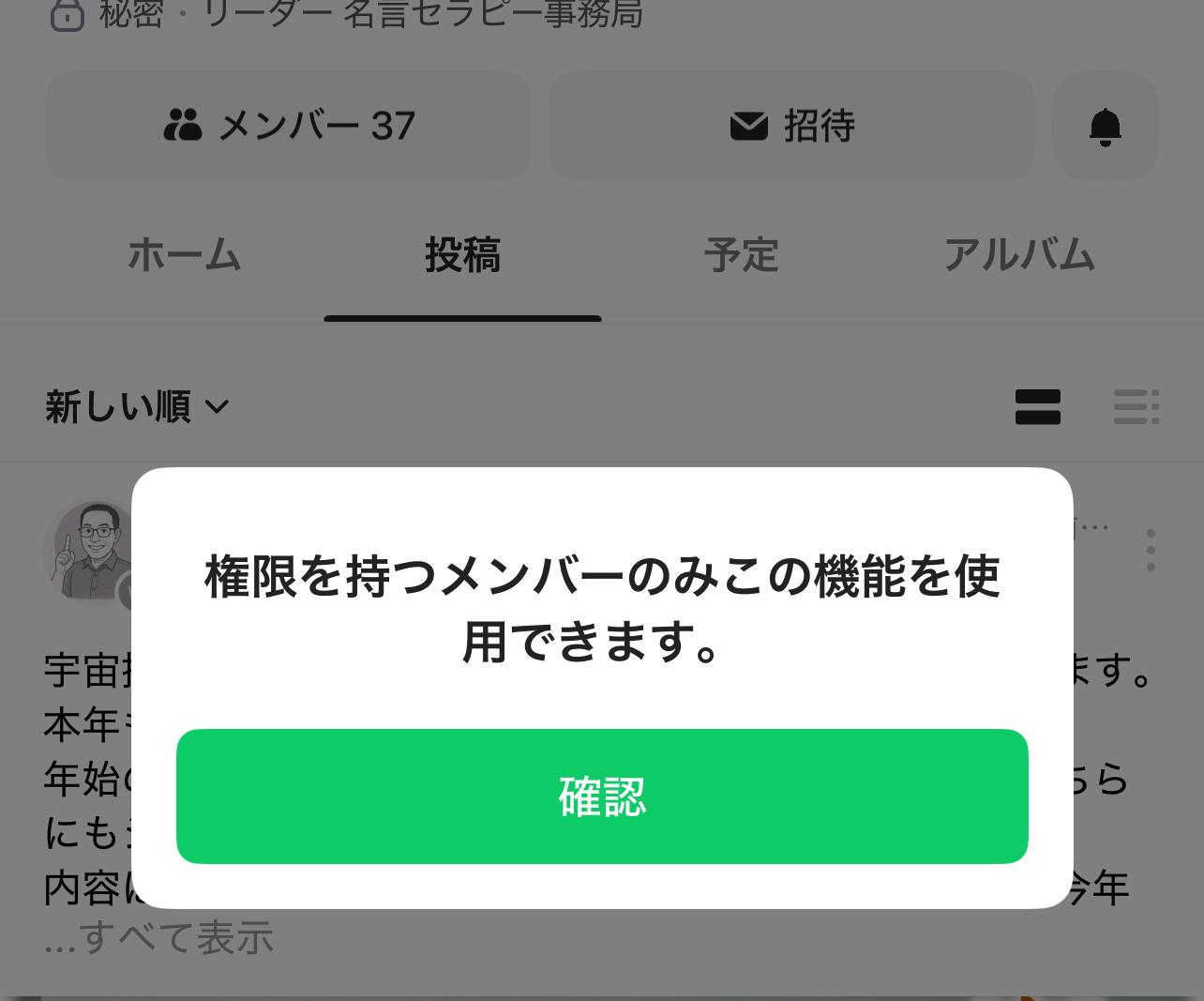
Task: Open the post's three-dot overflow menu
Action: click(x=1151, y=550)
